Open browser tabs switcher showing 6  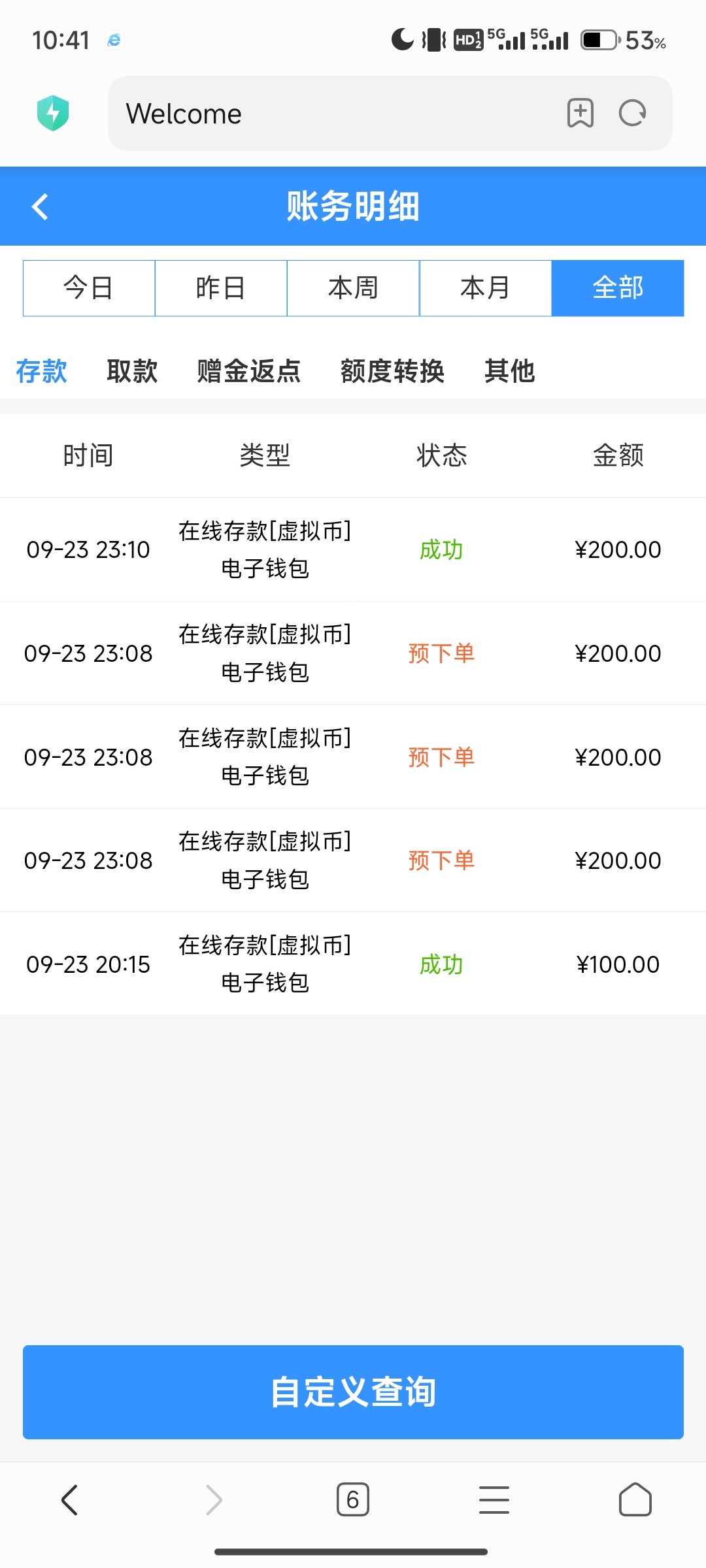coord(353,1499)
